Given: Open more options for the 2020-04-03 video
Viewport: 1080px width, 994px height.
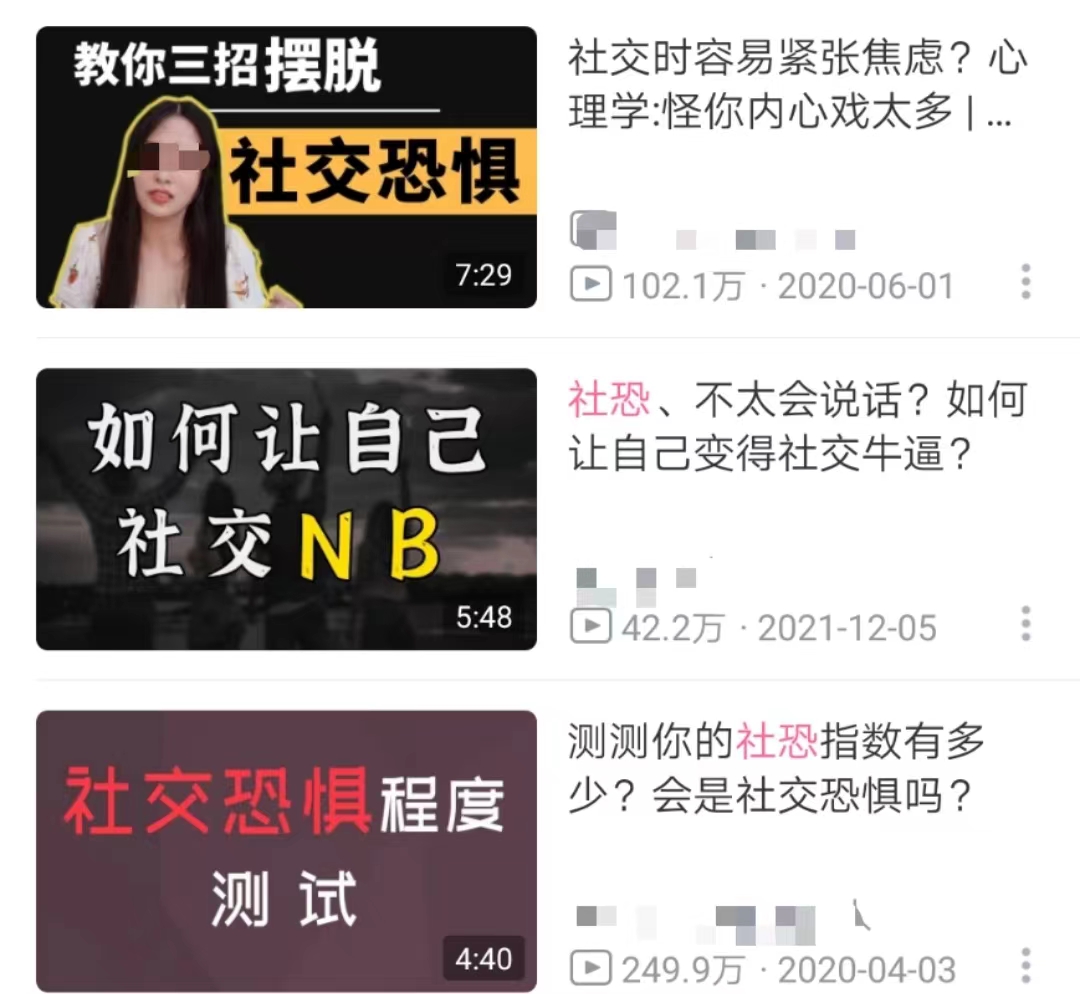Looking at the screenshot, I should [1025, 966].
